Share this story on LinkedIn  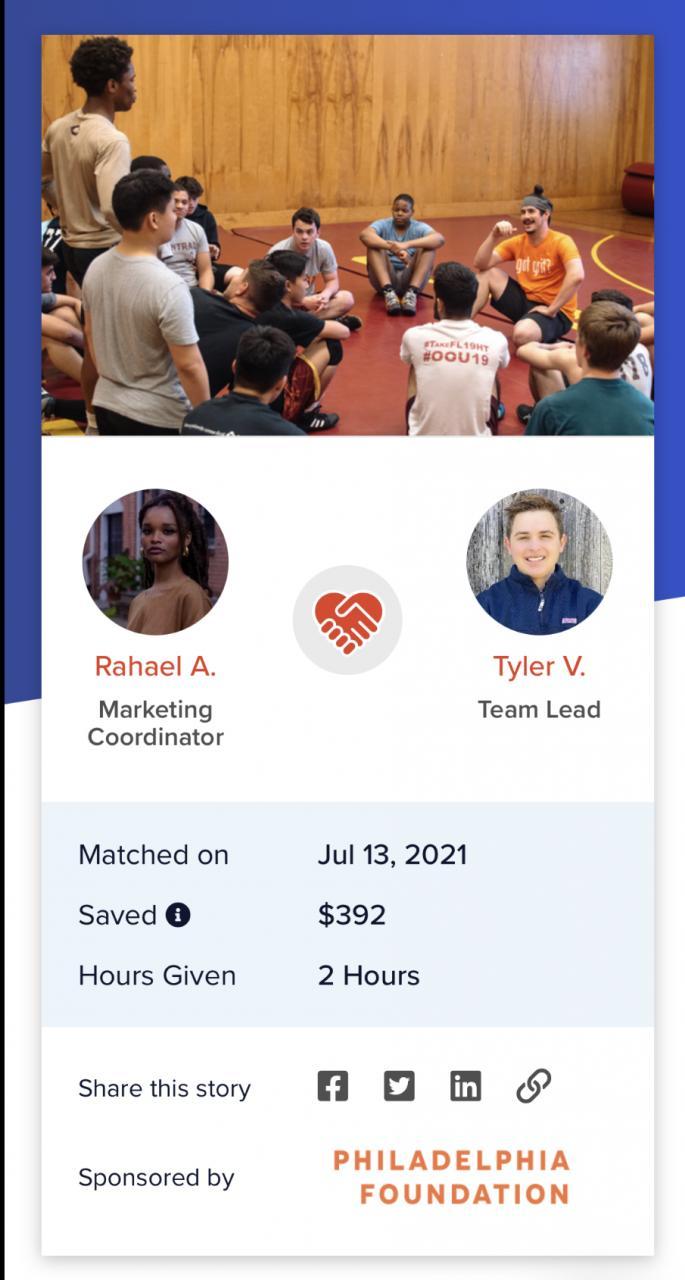tap(465, 1086)
